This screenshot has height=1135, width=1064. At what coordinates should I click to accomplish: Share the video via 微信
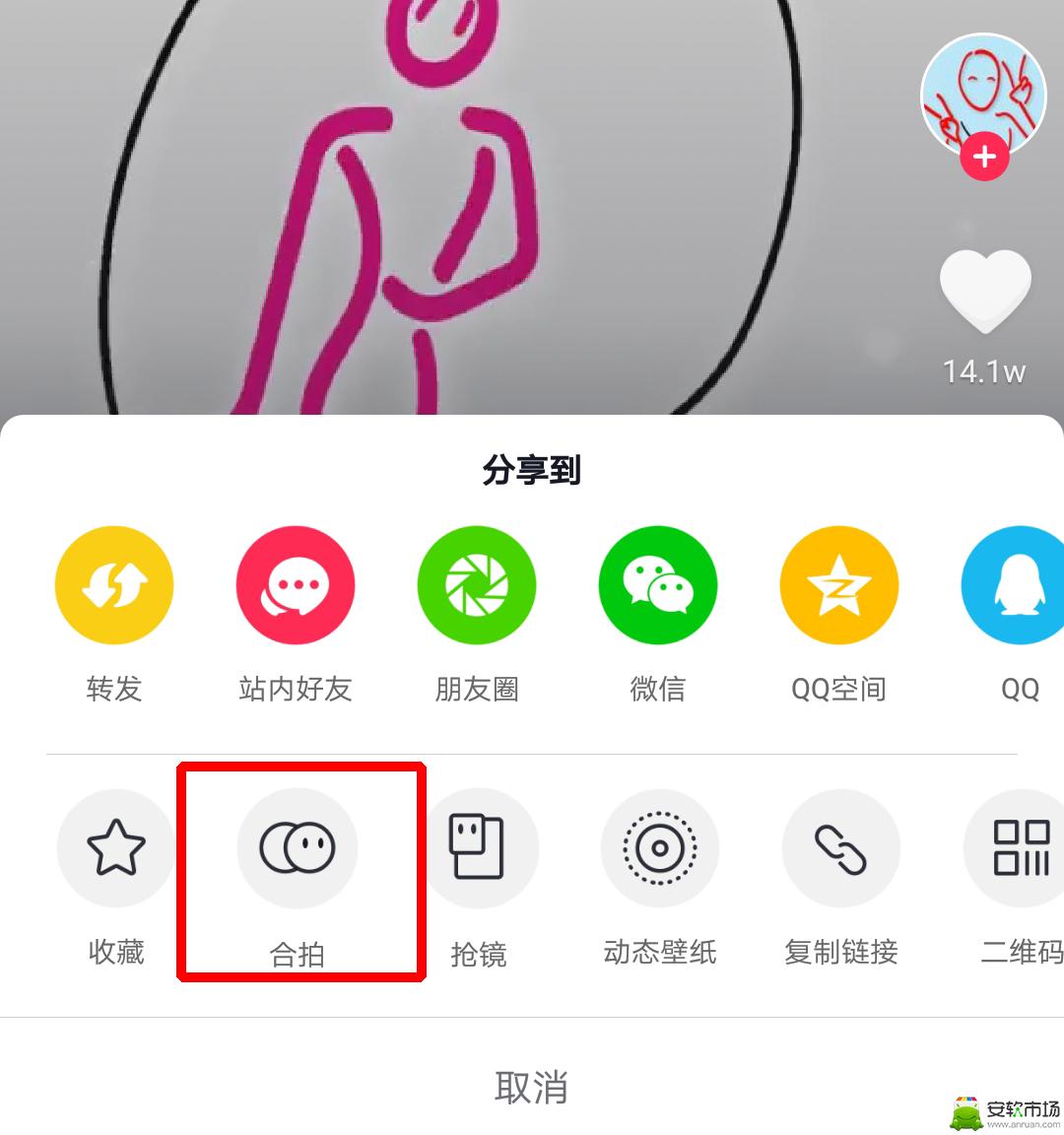click(658, 586)
